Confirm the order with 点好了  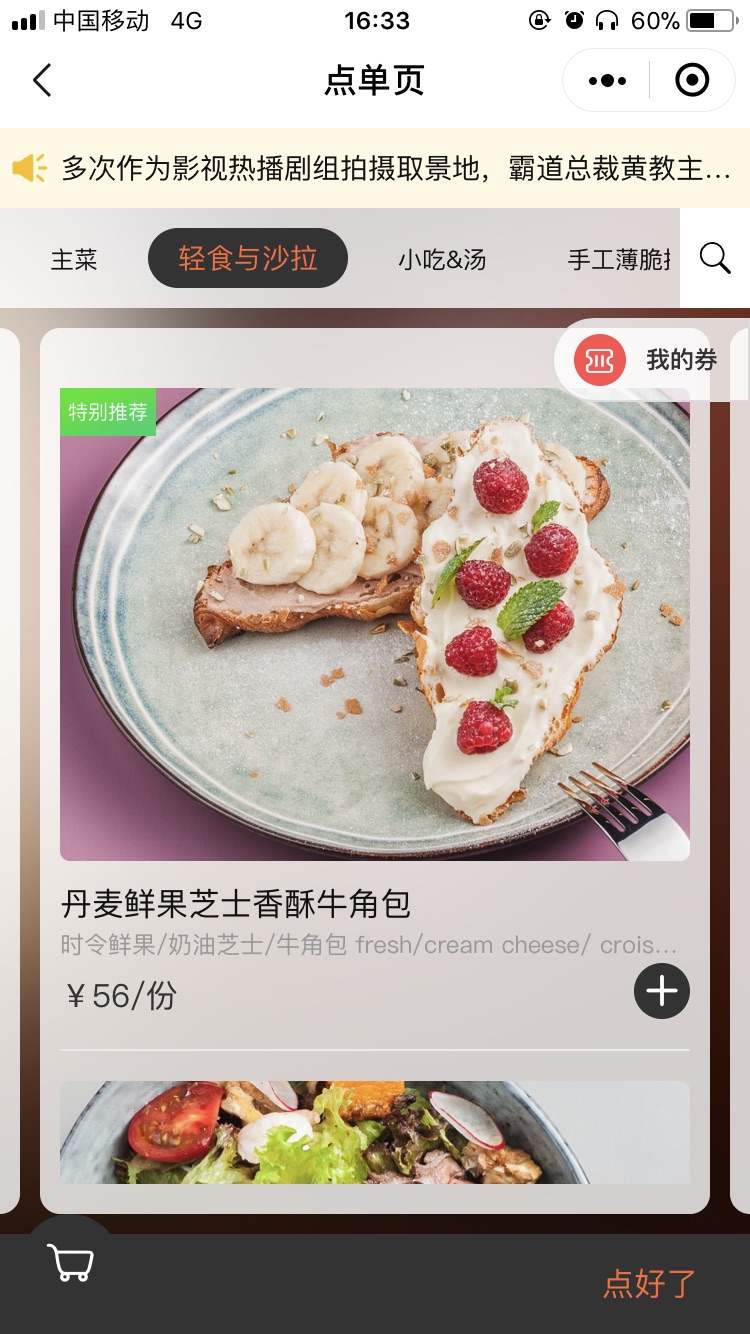coord(649,1283)
